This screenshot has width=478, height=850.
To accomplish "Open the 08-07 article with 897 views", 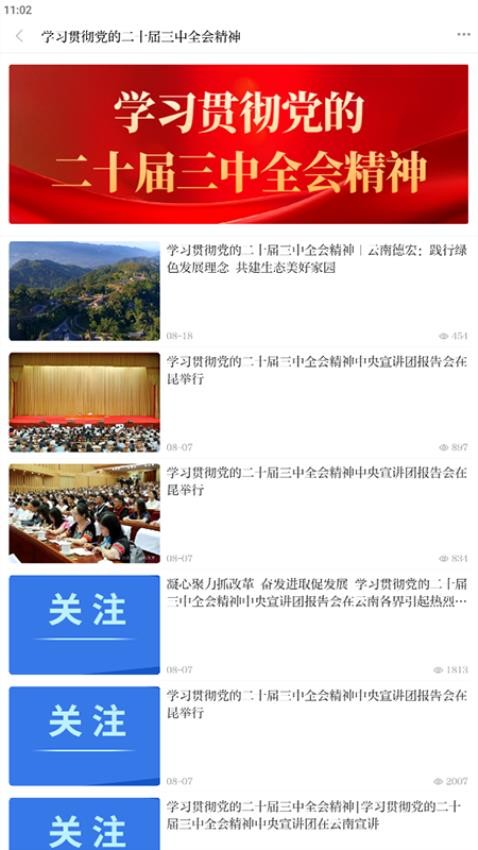I will tap(238, 402).
